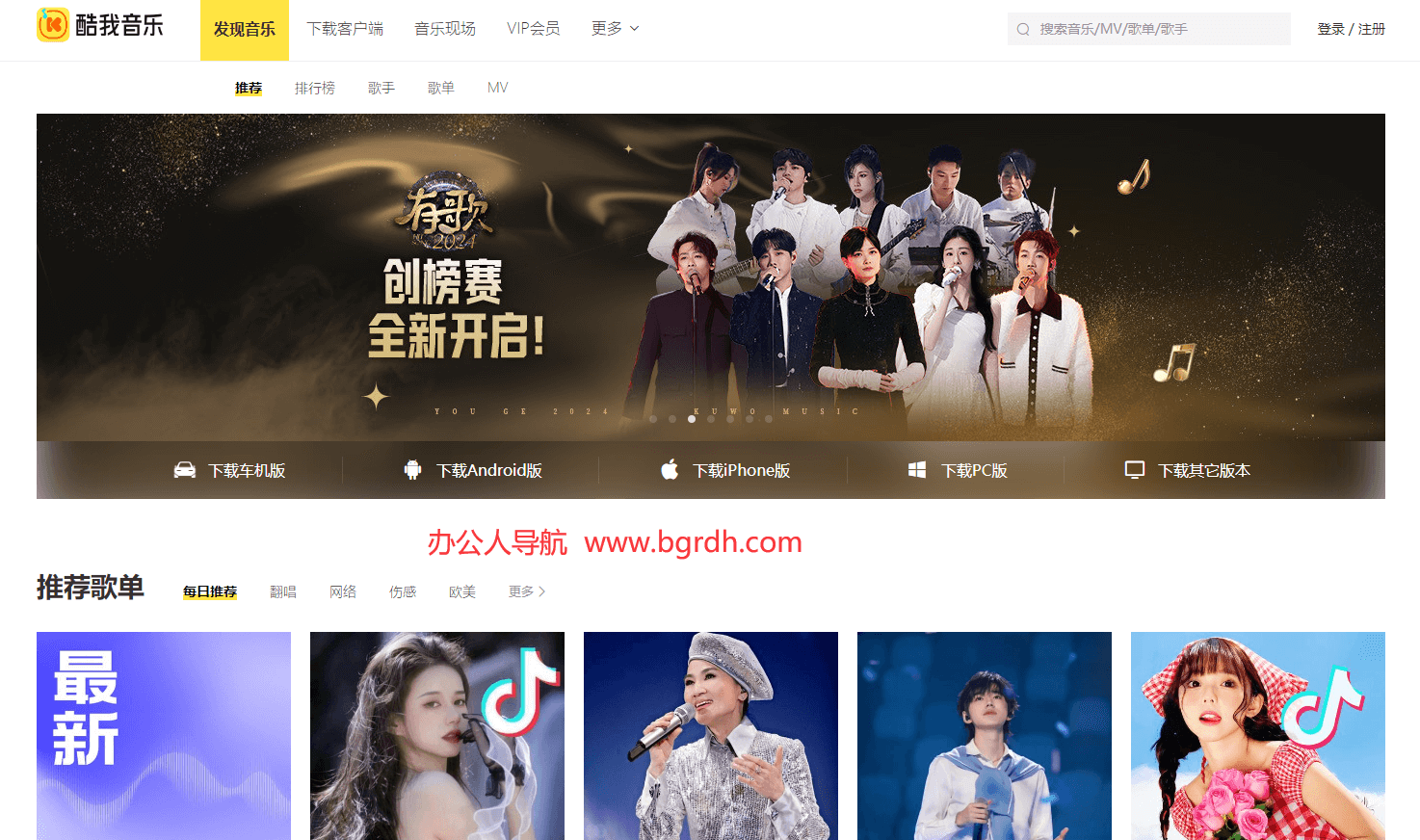The height and width of the screenshot is (840, 1420).
Task: Open 更多 playlist categories with chevron
Action: 526,591
